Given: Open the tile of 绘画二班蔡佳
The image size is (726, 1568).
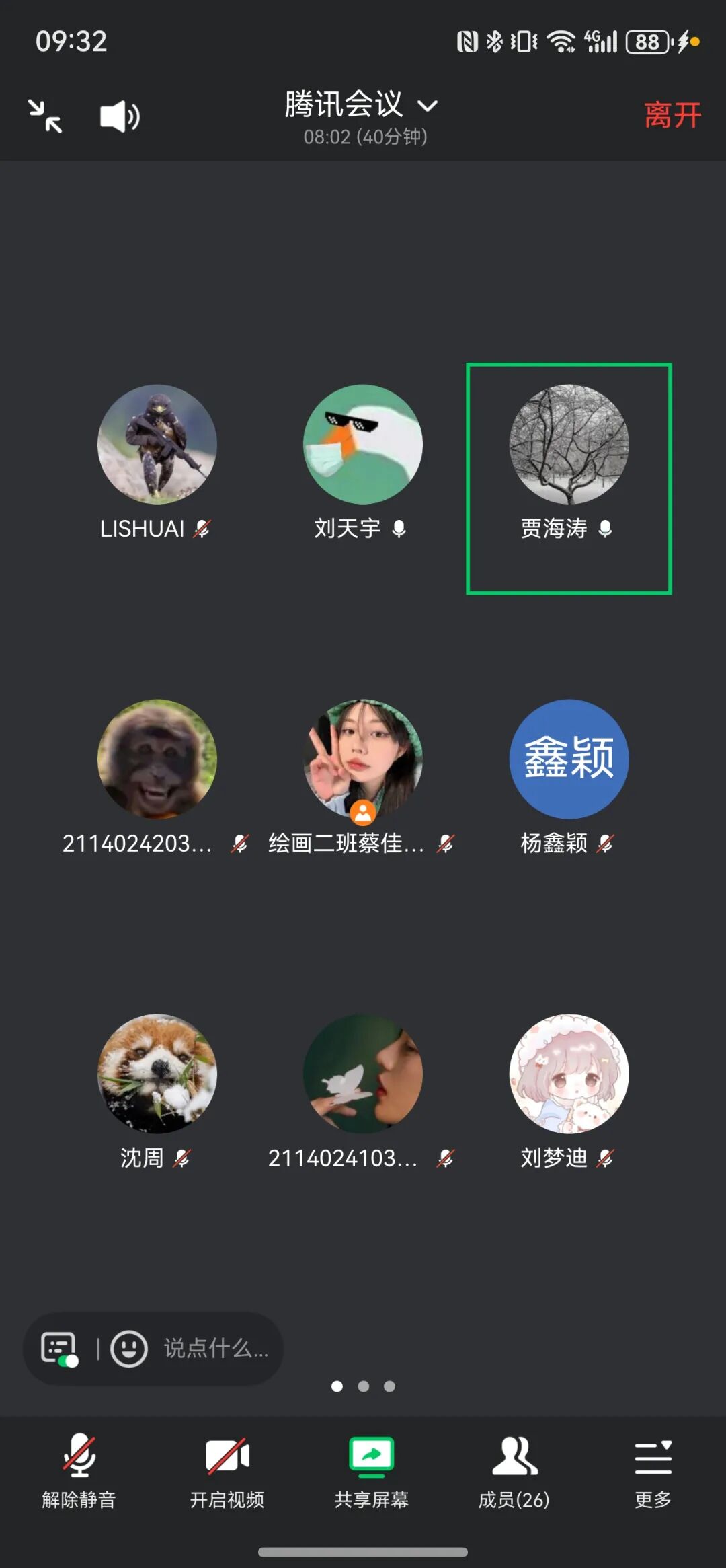Looking at the screenshot, I should 362,759.
